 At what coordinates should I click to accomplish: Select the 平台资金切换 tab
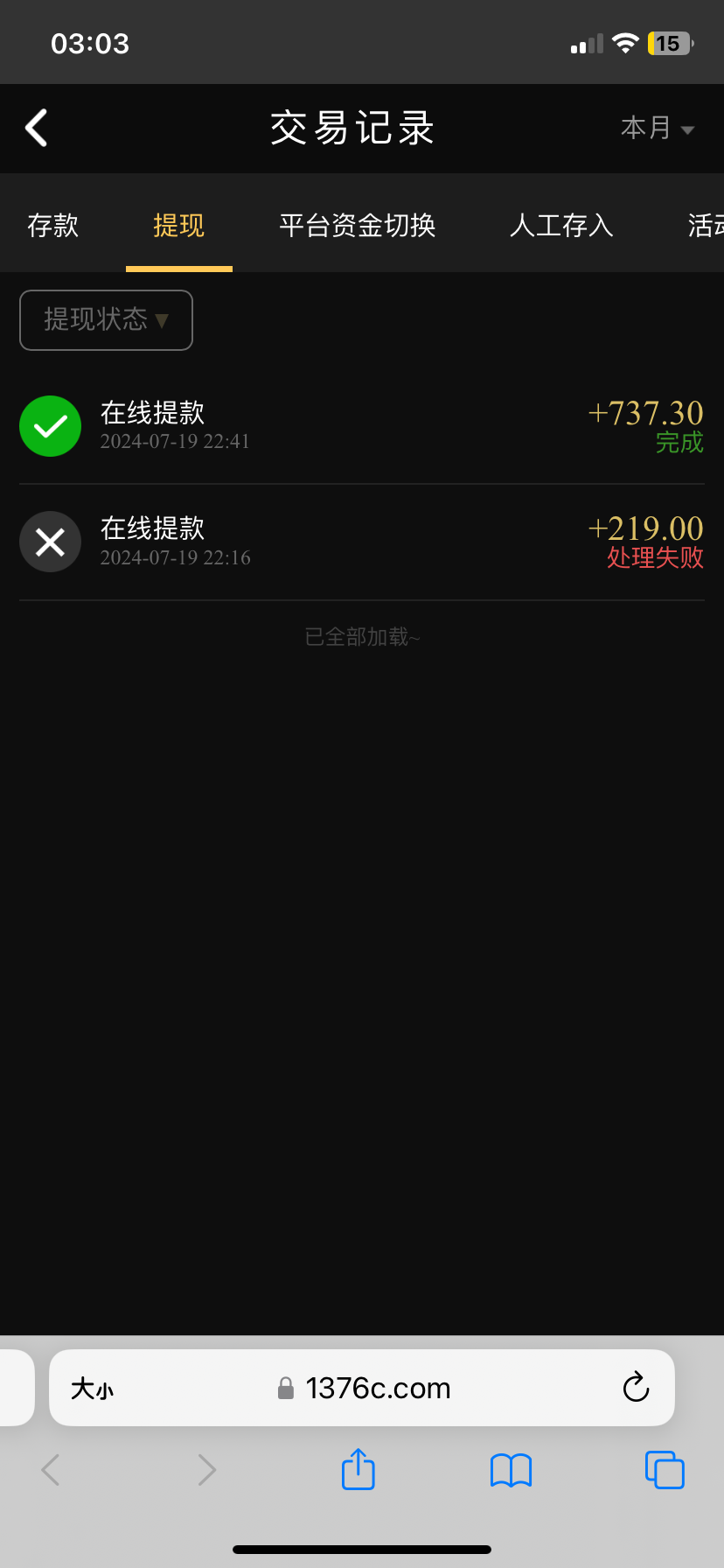tap(357, 225)
